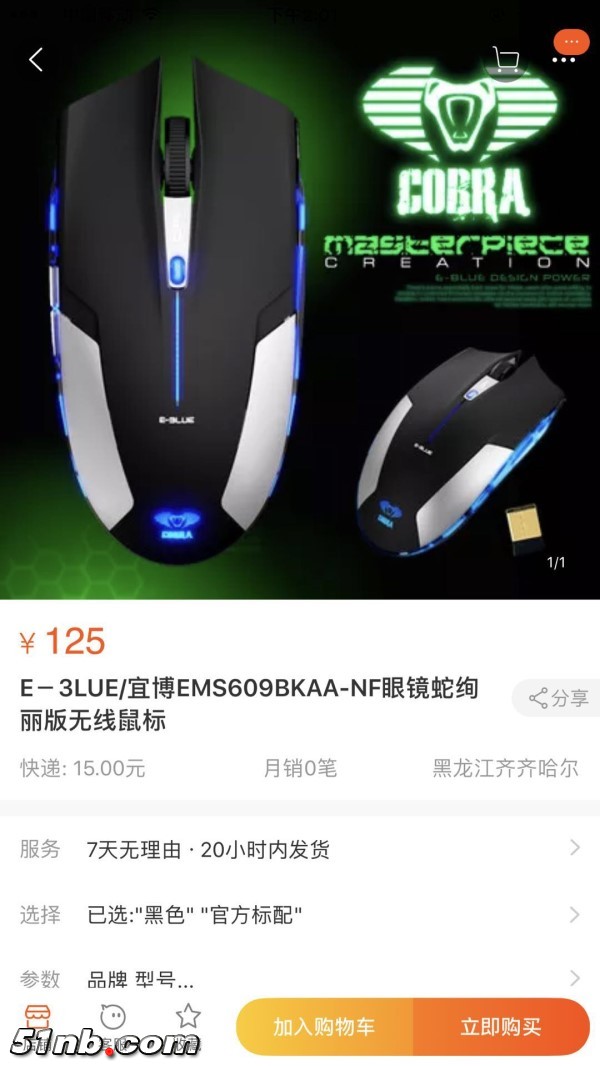Go back using the top-left arrow

(x=36, y=60)
